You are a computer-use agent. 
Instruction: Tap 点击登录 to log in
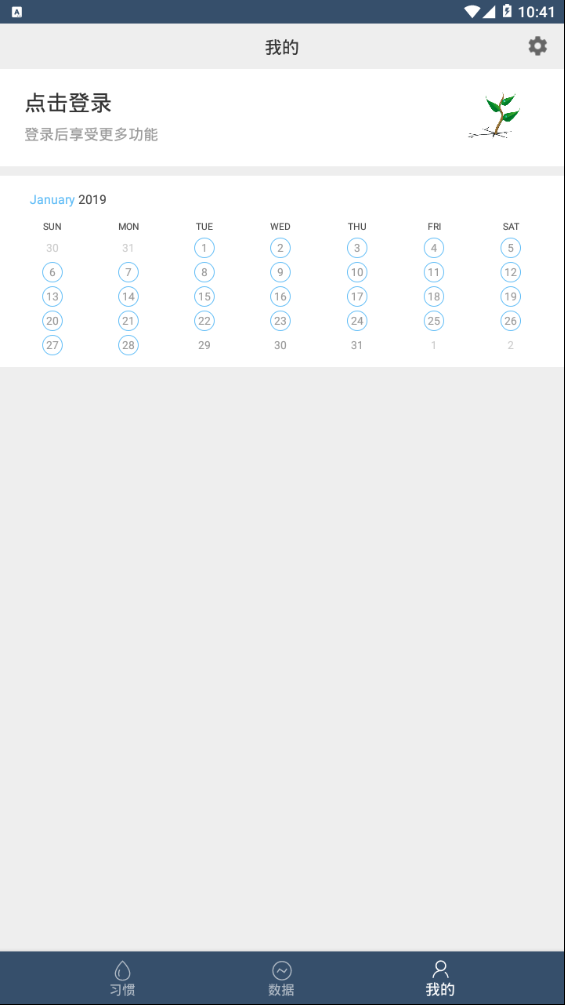pos(68,103)
